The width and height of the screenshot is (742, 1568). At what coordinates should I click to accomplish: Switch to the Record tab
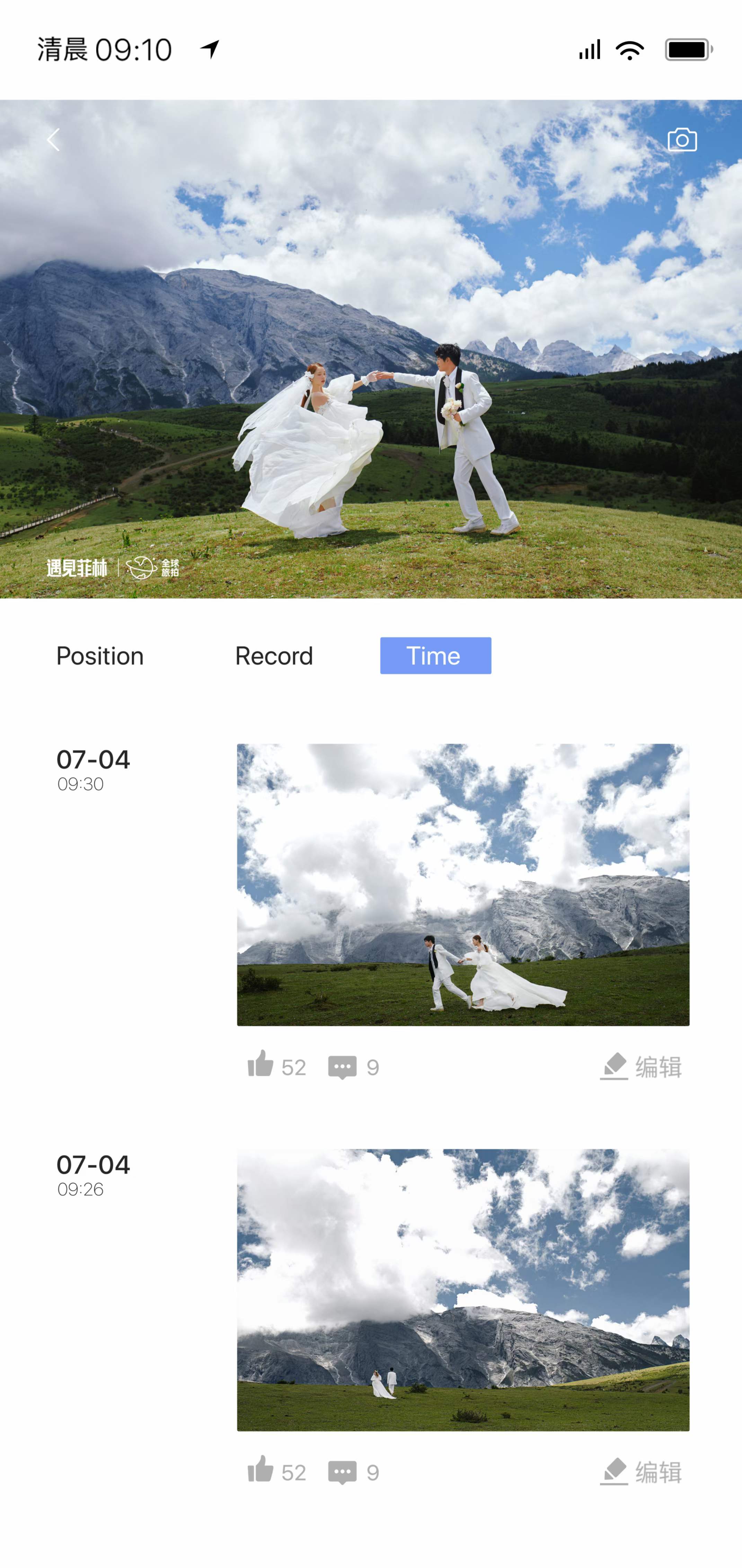point(274,655)
